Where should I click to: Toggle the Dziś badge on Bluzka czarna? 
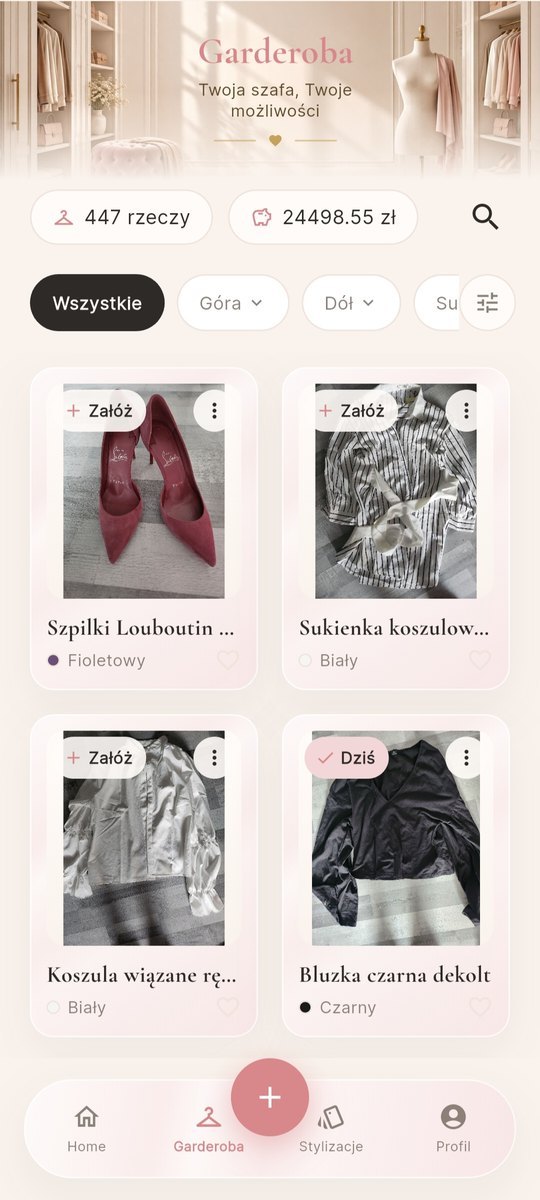coord(346,758)
